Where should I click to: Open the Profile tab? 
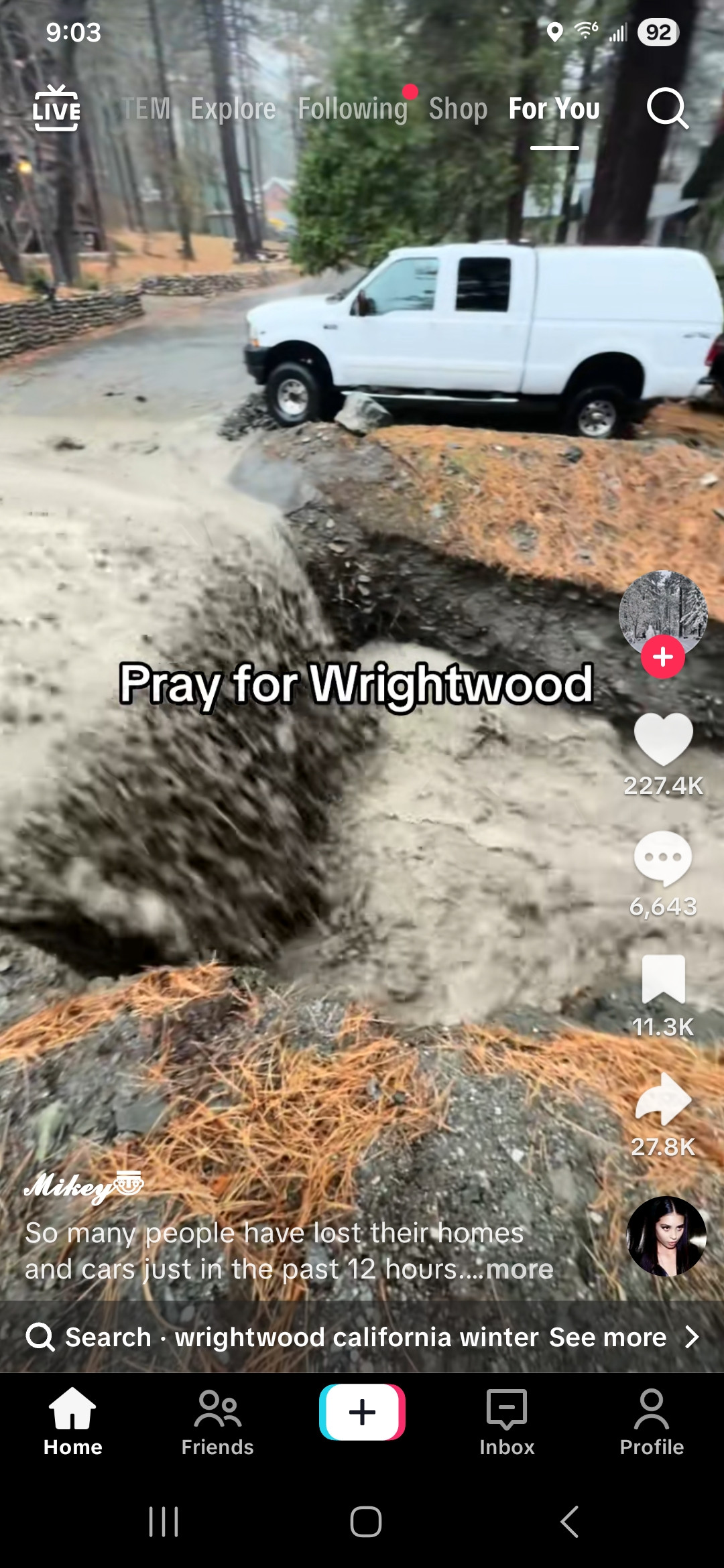pyautogui.click(x=651, y=1422)
